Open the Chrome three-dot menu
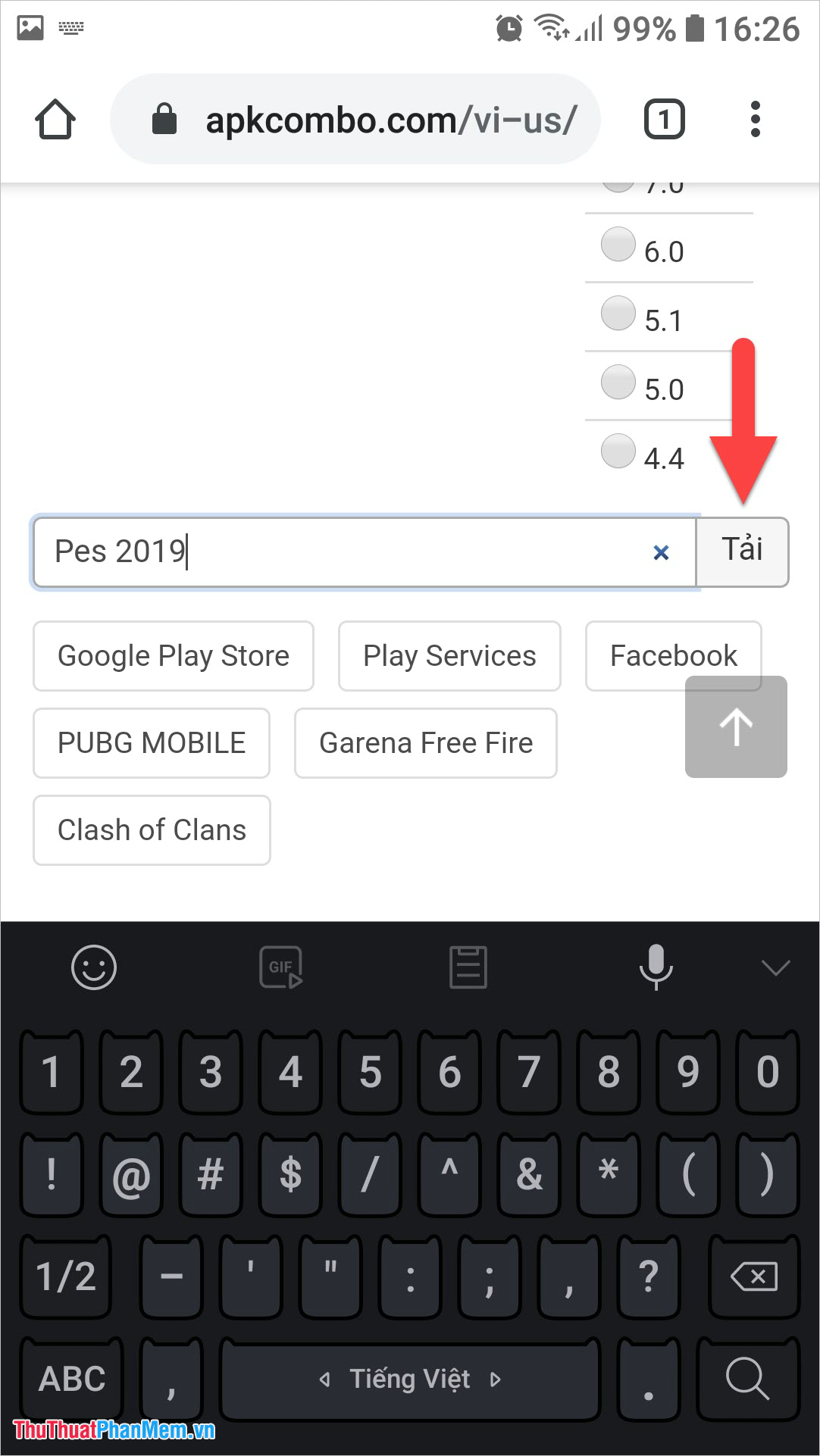This screenshot has width=820, height=1456. click(755, 119)
